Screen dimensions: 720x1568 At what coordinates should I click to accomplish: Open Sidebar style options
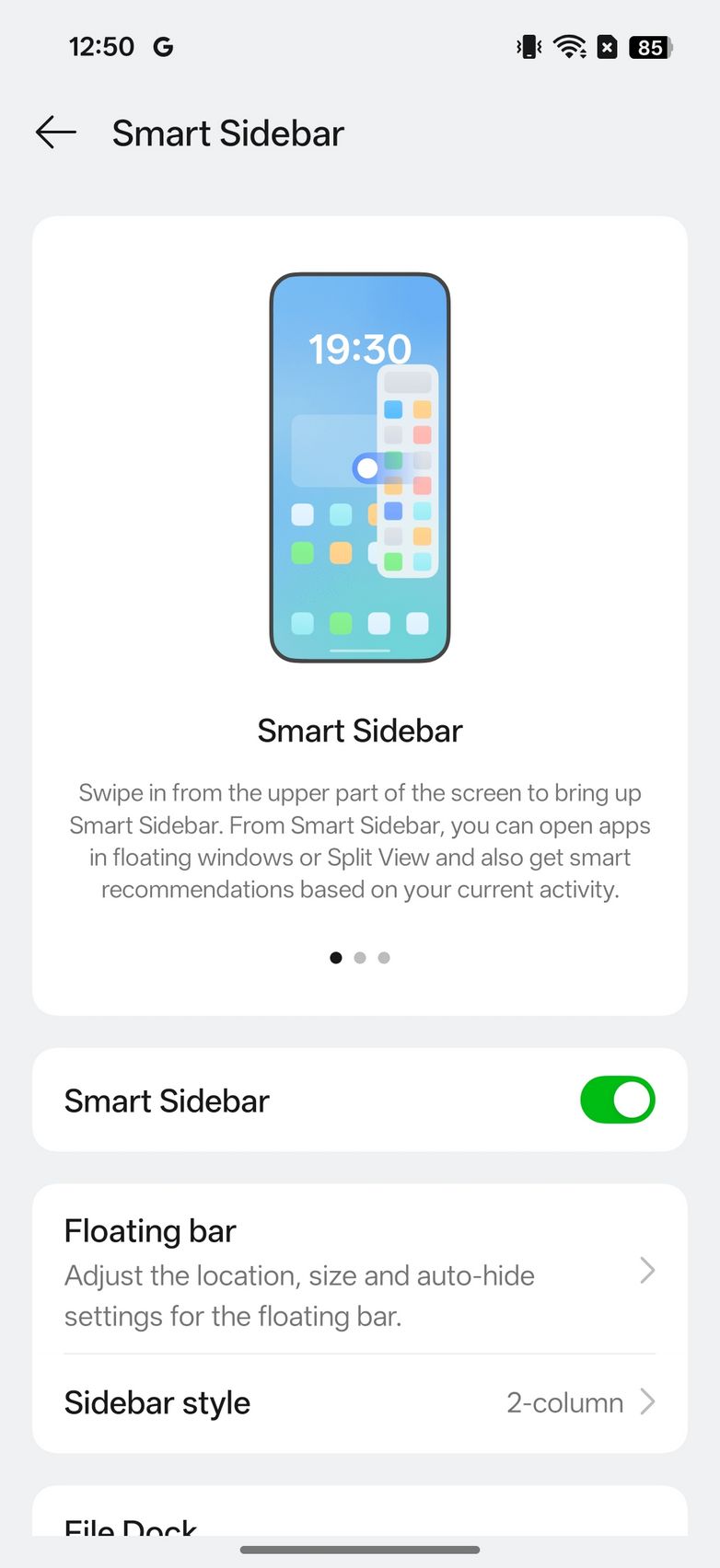point(359,1402)
